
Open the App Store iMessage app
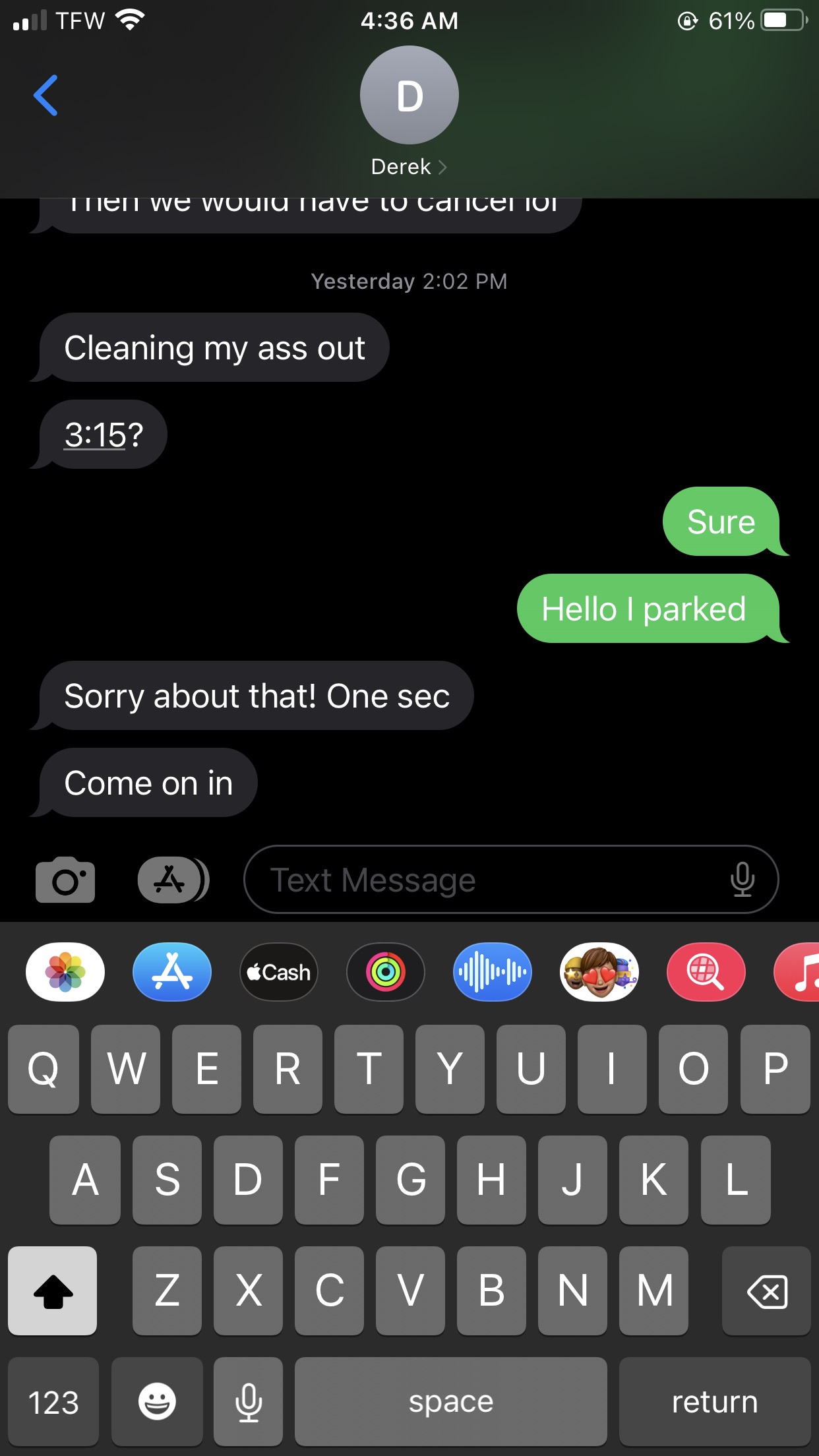pos(172,972)
